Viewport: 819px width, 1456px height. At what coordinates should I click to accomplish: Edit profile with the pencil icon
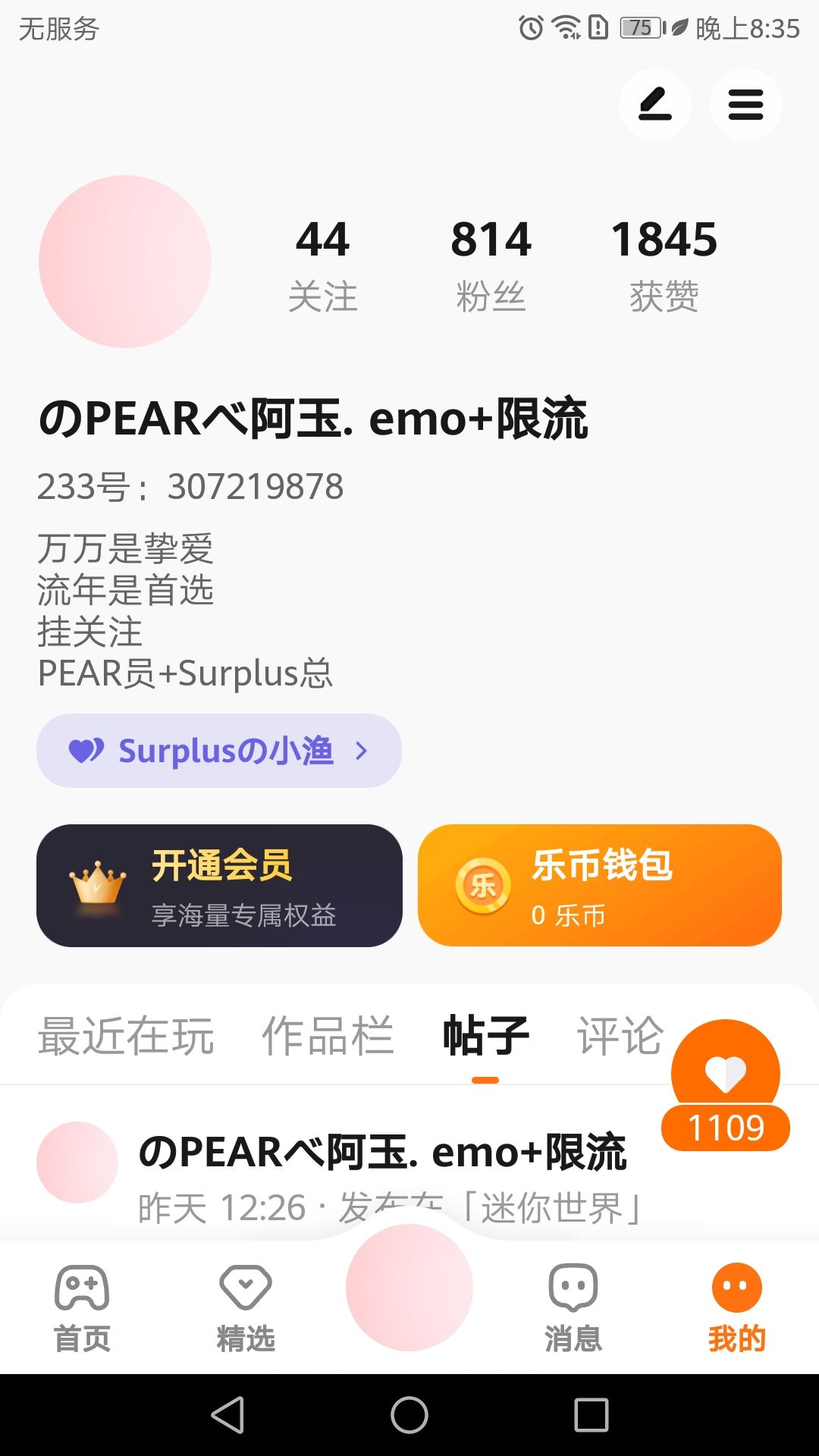pyautogui.click(x=654, y=105)
